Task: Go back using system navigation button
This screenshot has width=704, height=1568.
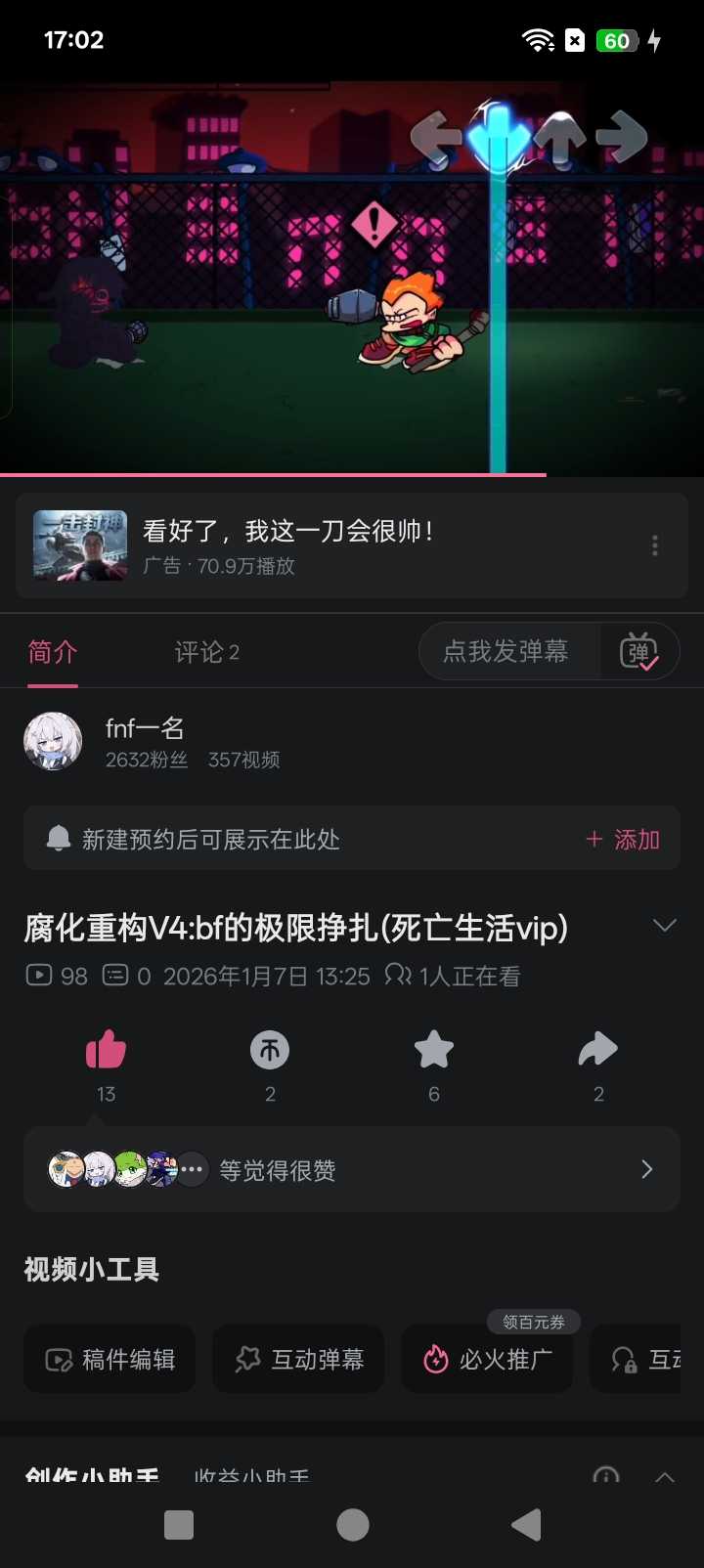Action: [x=526, y=1525]
